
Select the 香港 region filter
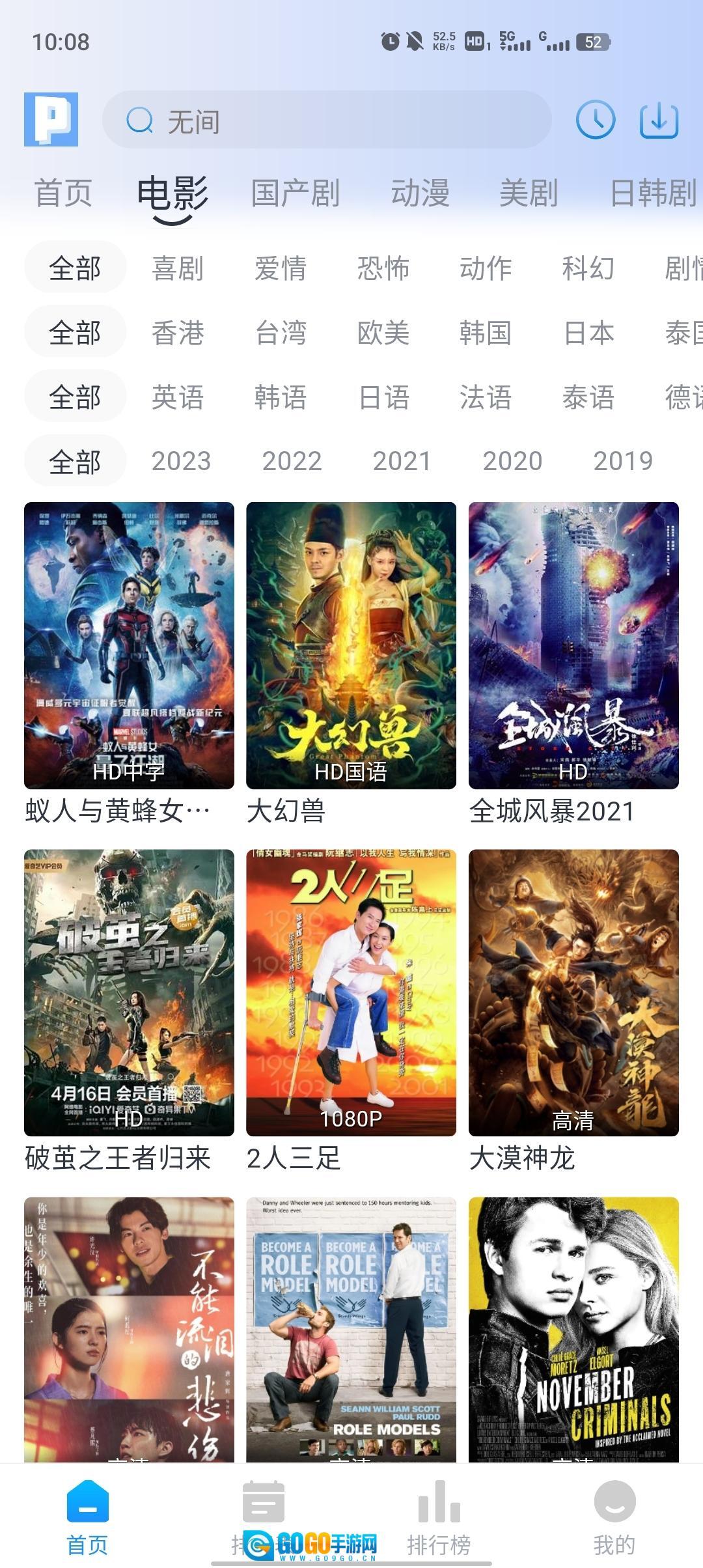(x=178, y=333)
